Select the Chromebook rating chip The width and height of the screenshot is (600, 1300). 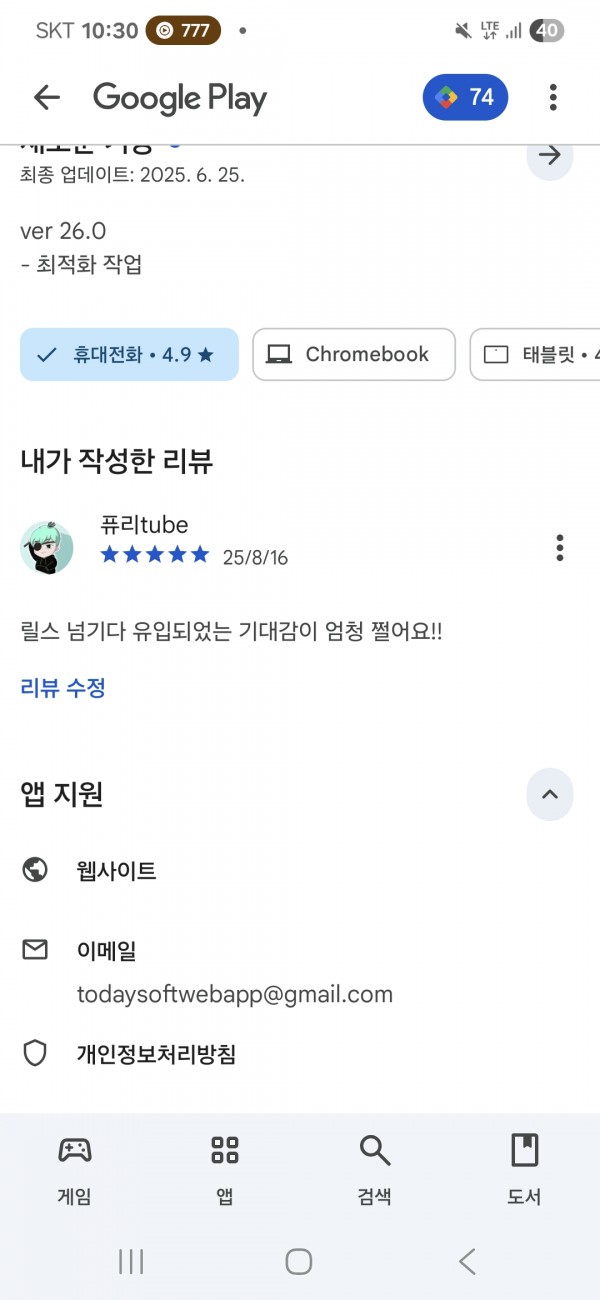[354, 354]
